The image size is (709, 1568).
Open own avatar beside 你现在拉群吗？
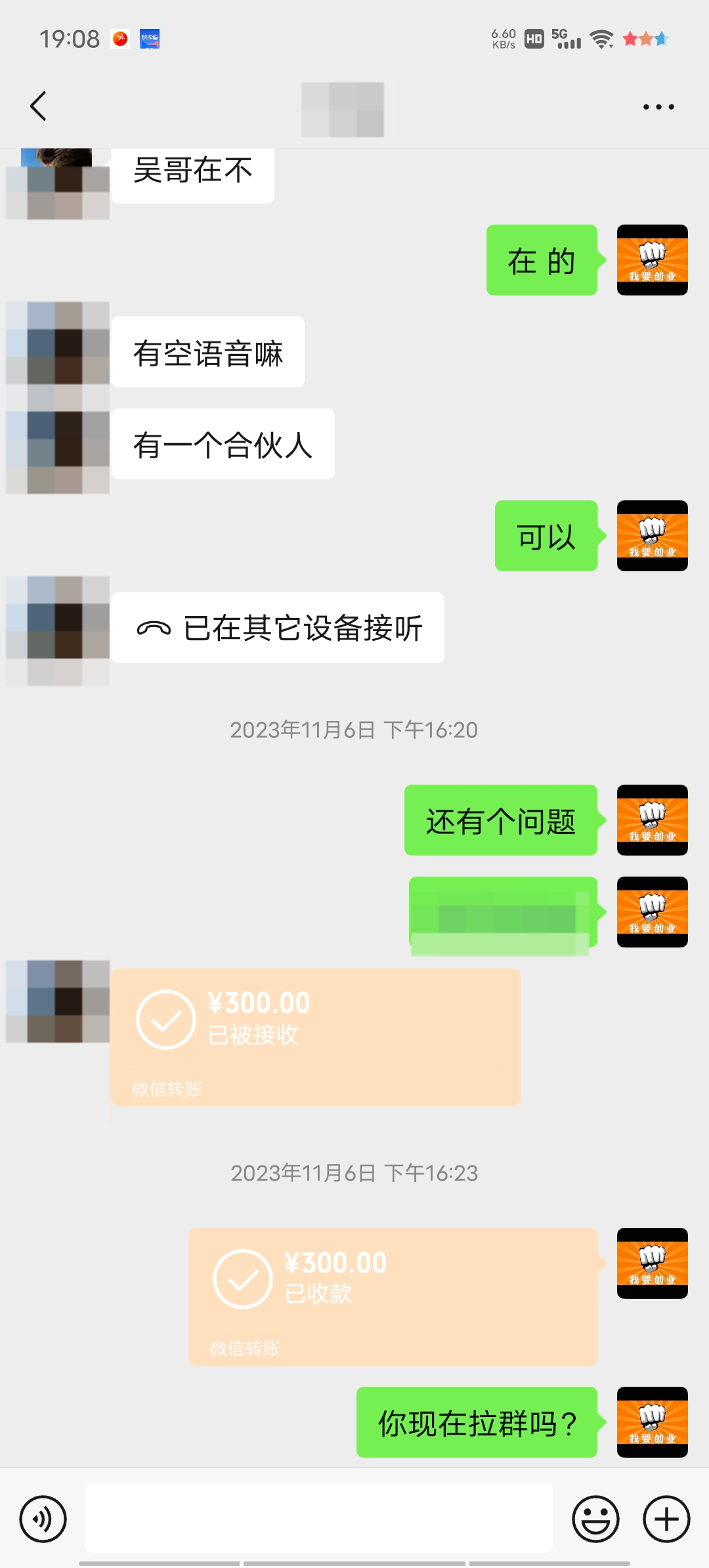coord(652,1422)
